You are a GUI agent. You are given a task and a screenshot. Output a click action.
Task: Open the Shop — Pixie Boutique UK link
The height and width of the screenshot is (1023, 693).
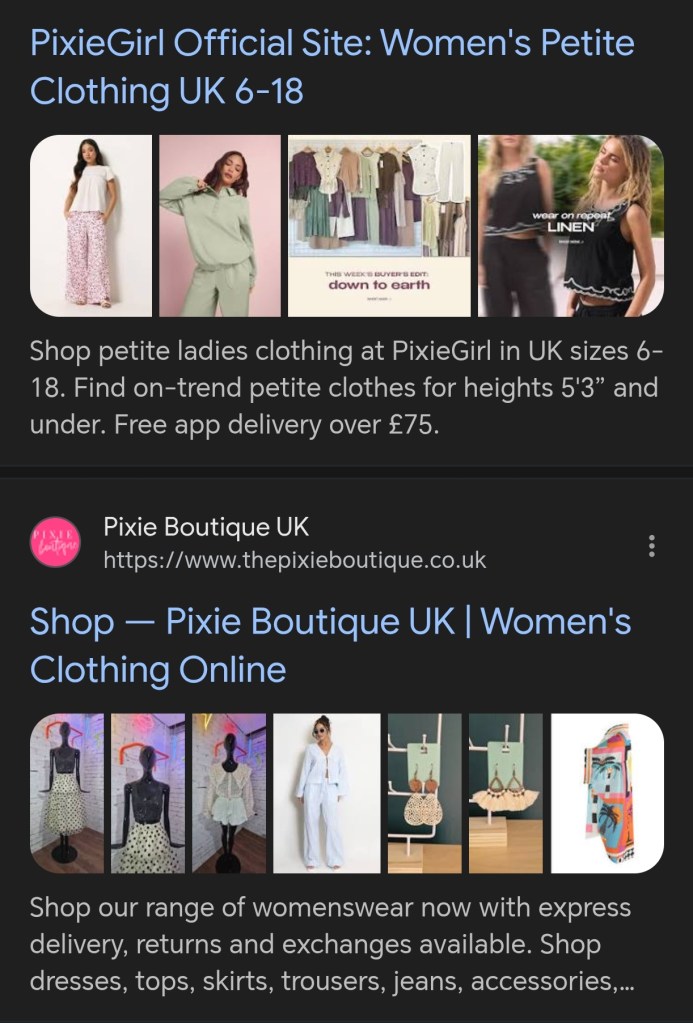[330, 645]
